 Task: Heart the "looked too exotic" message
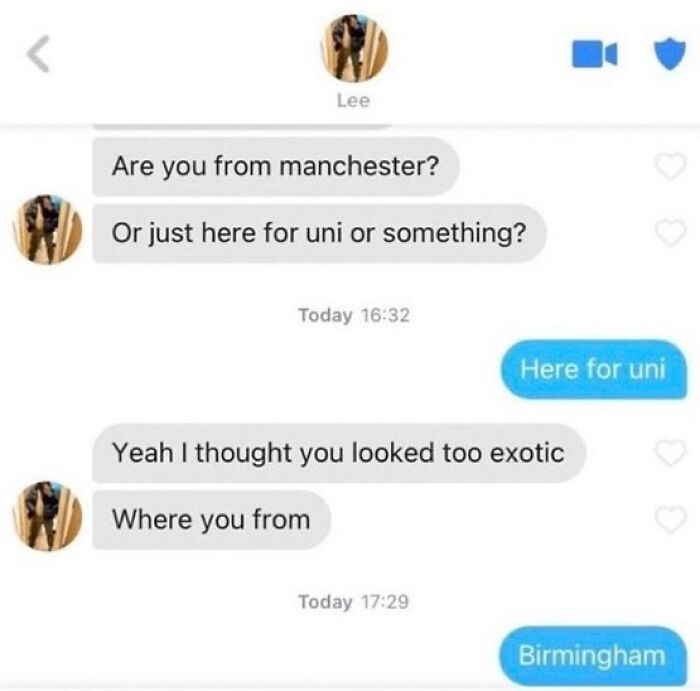670,453
